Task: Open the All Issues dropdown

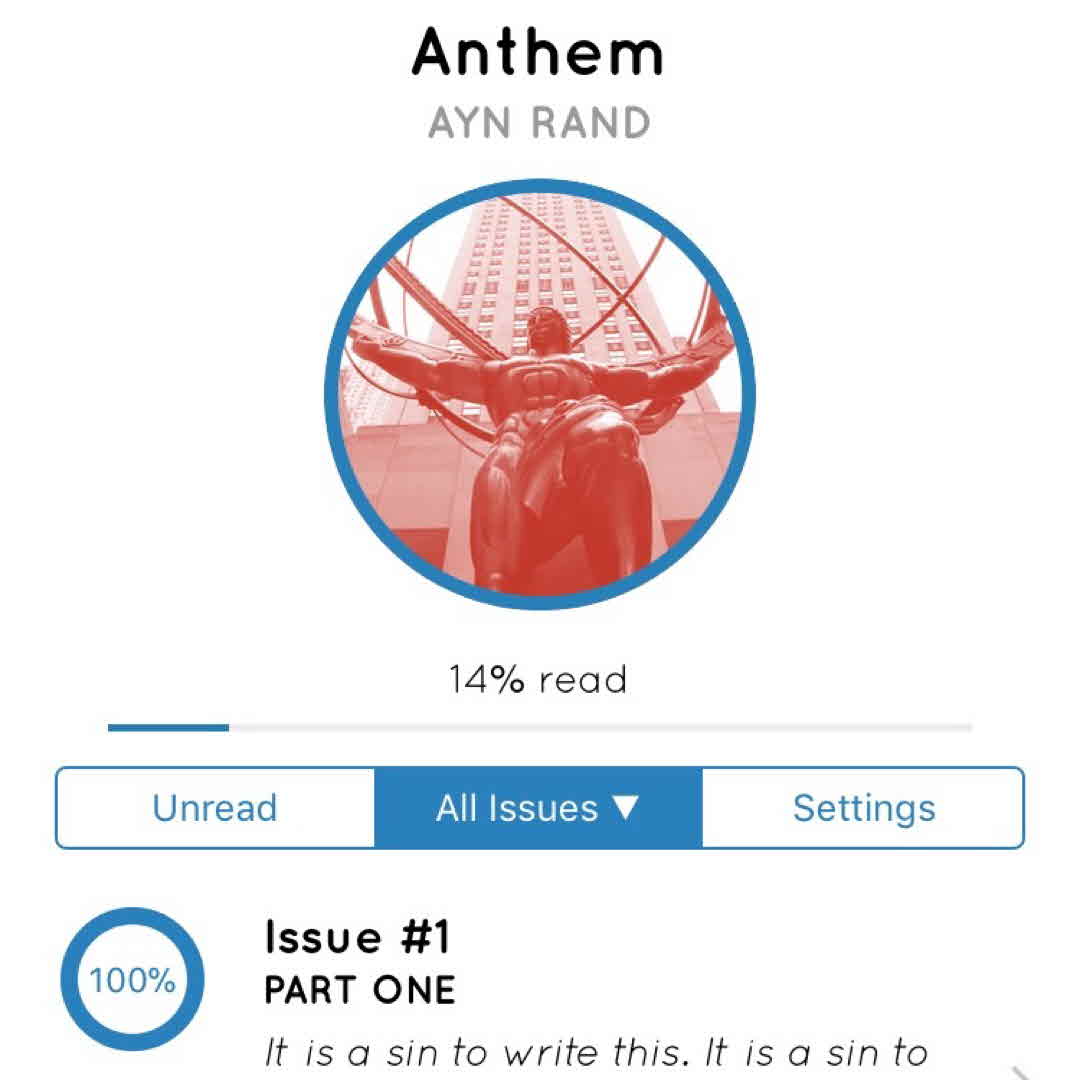Action: coord(538,808)
